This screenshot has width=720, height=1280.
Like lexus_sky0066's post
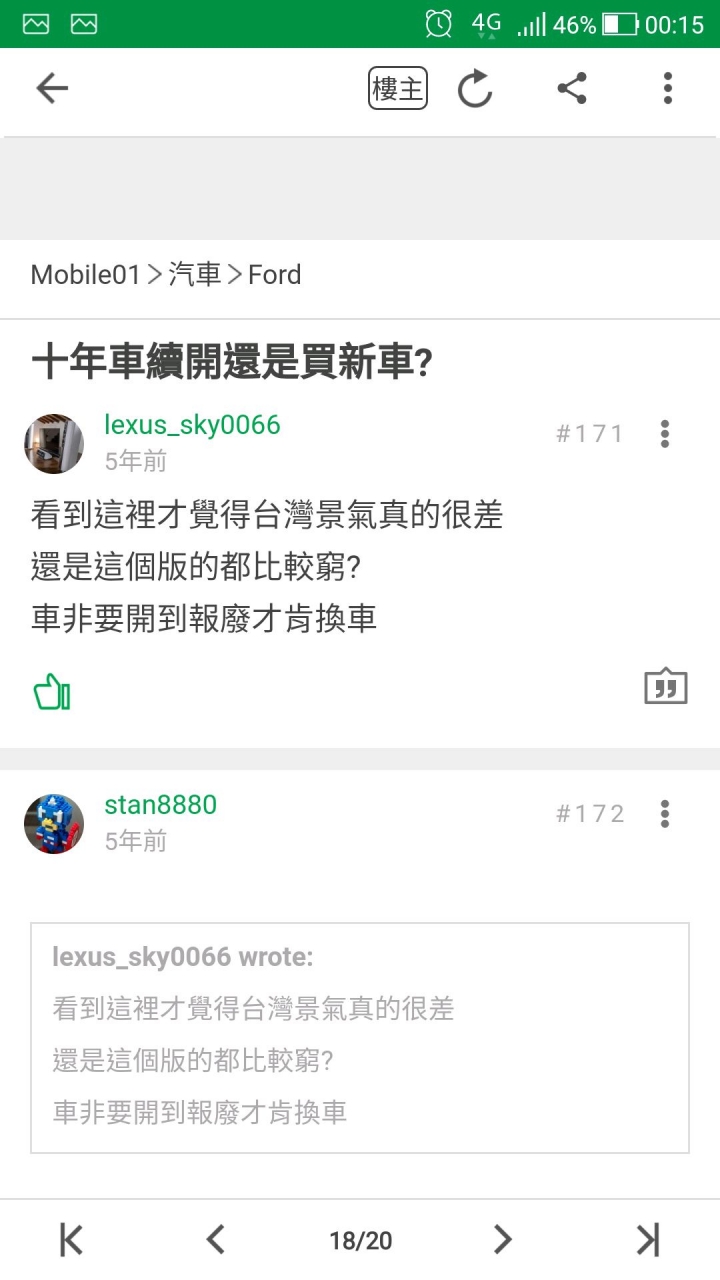click(x=52, y=691)
